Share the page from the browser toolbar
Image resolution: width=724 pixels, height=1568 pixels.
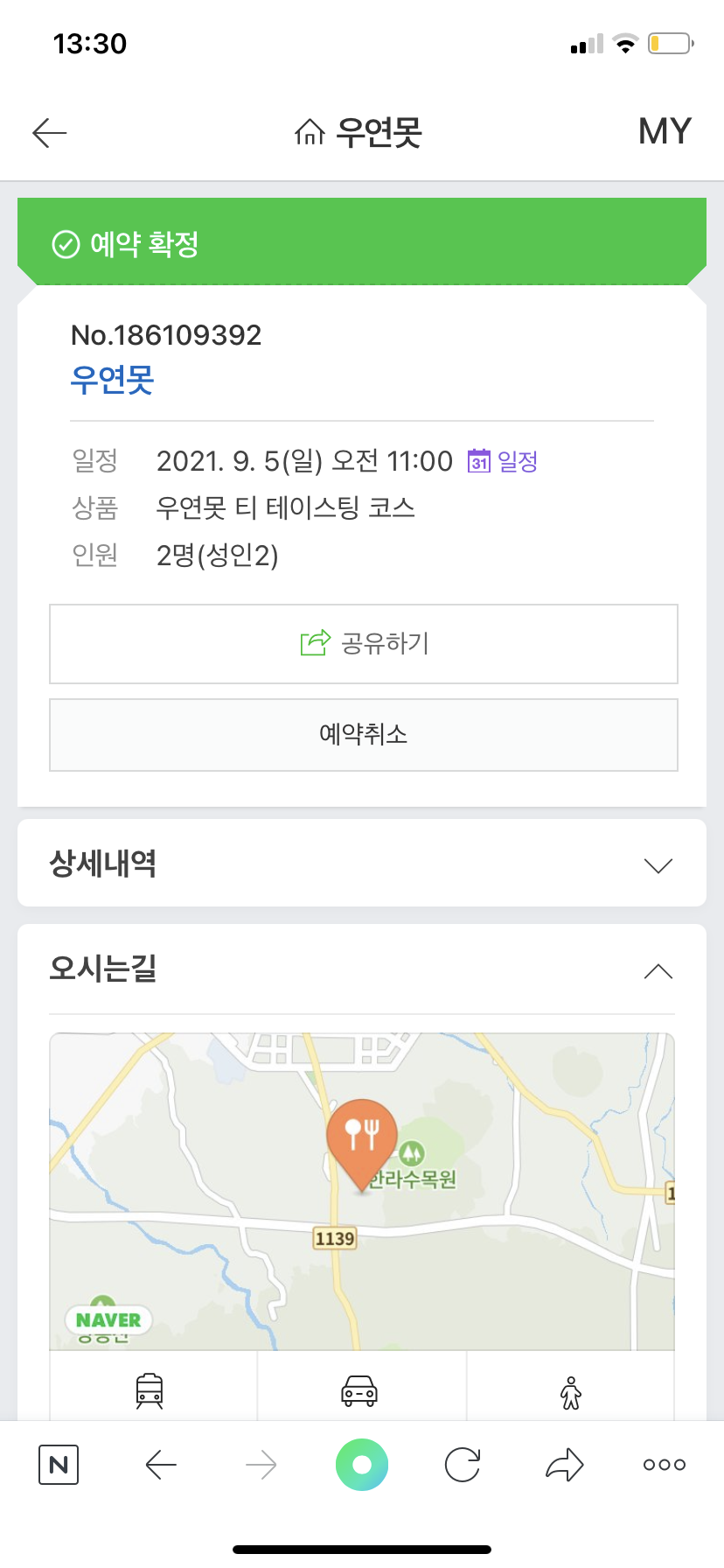[x=564, y=1465]
